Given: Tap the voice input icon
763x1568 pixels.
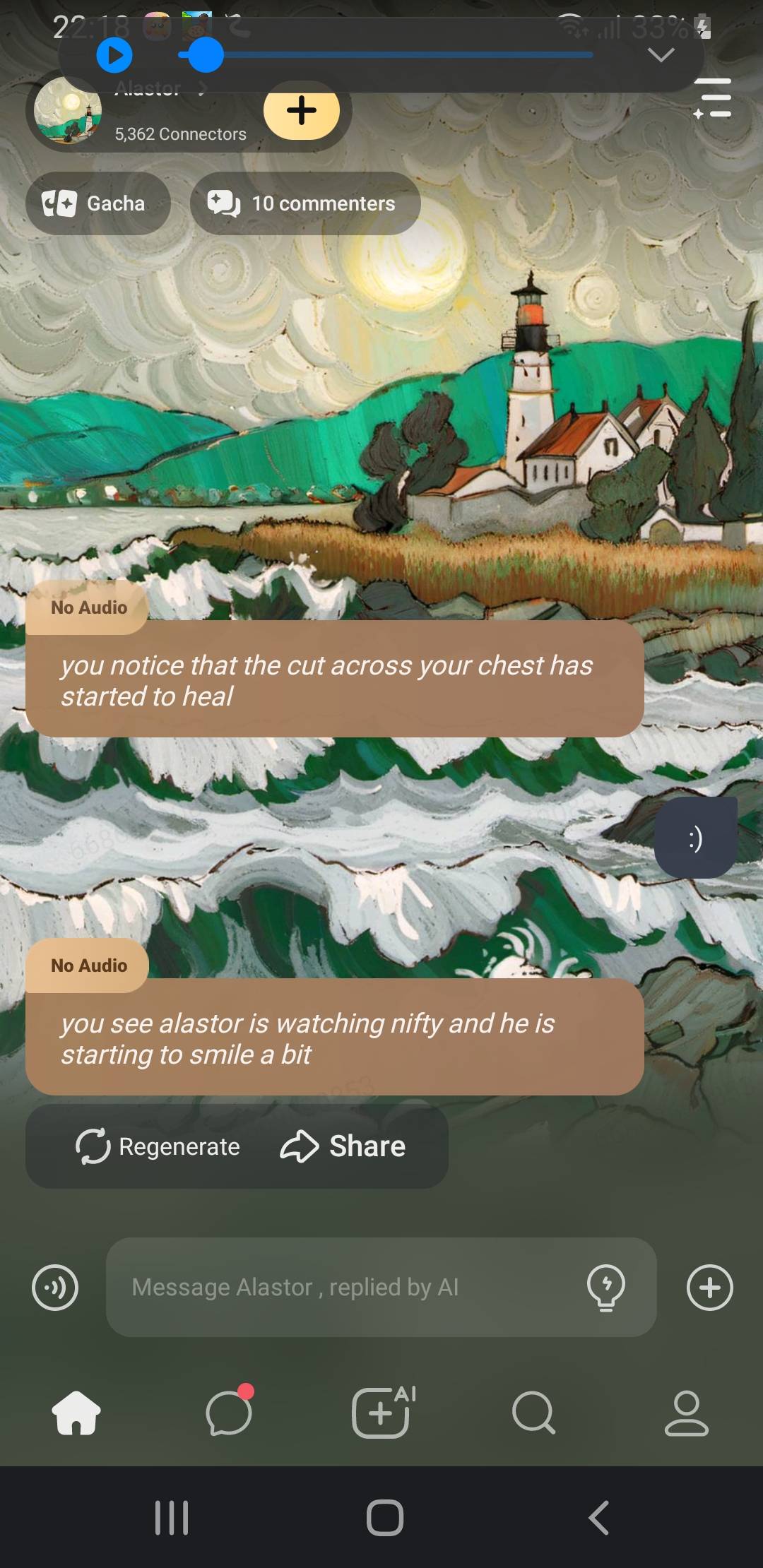Looking at the screenshot, I should click(55, 1287).
